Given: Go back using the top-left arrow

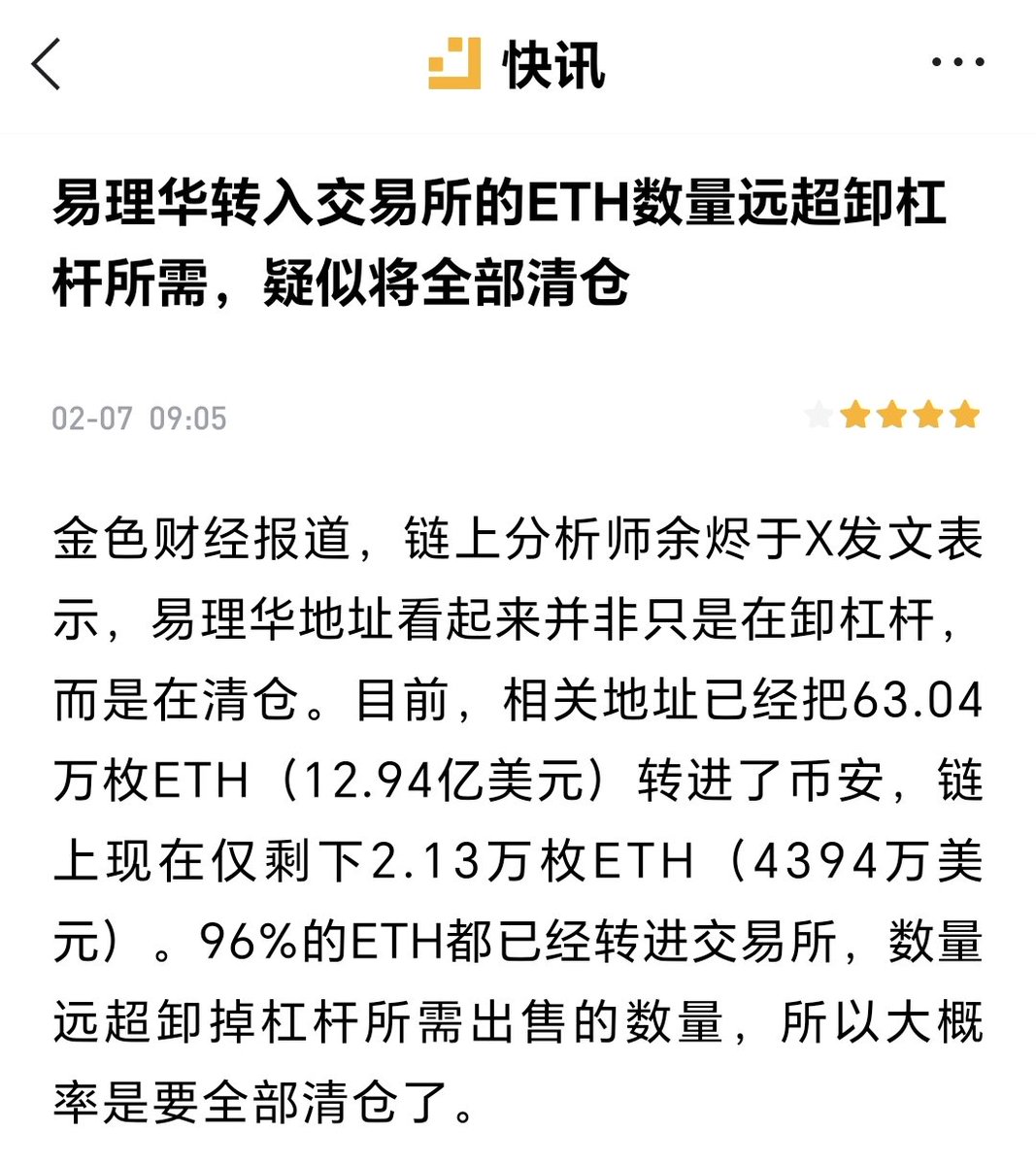Looking at the screenshot, I should tap(46, 64).
